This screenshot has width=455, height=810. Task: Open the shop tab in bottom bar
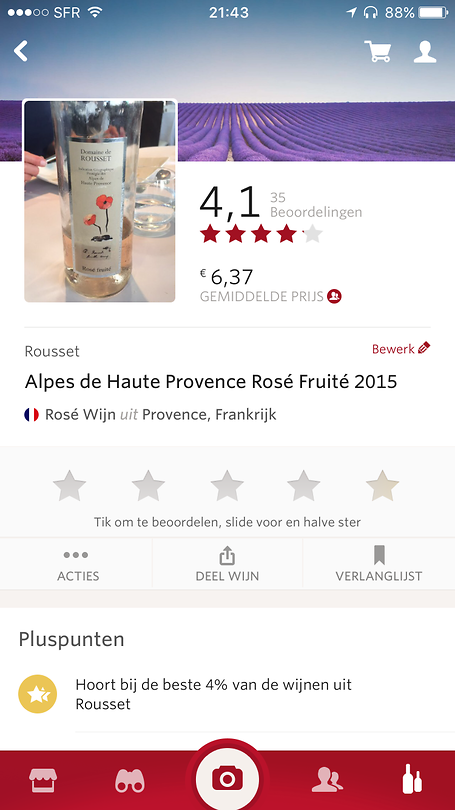pos(43,780)
